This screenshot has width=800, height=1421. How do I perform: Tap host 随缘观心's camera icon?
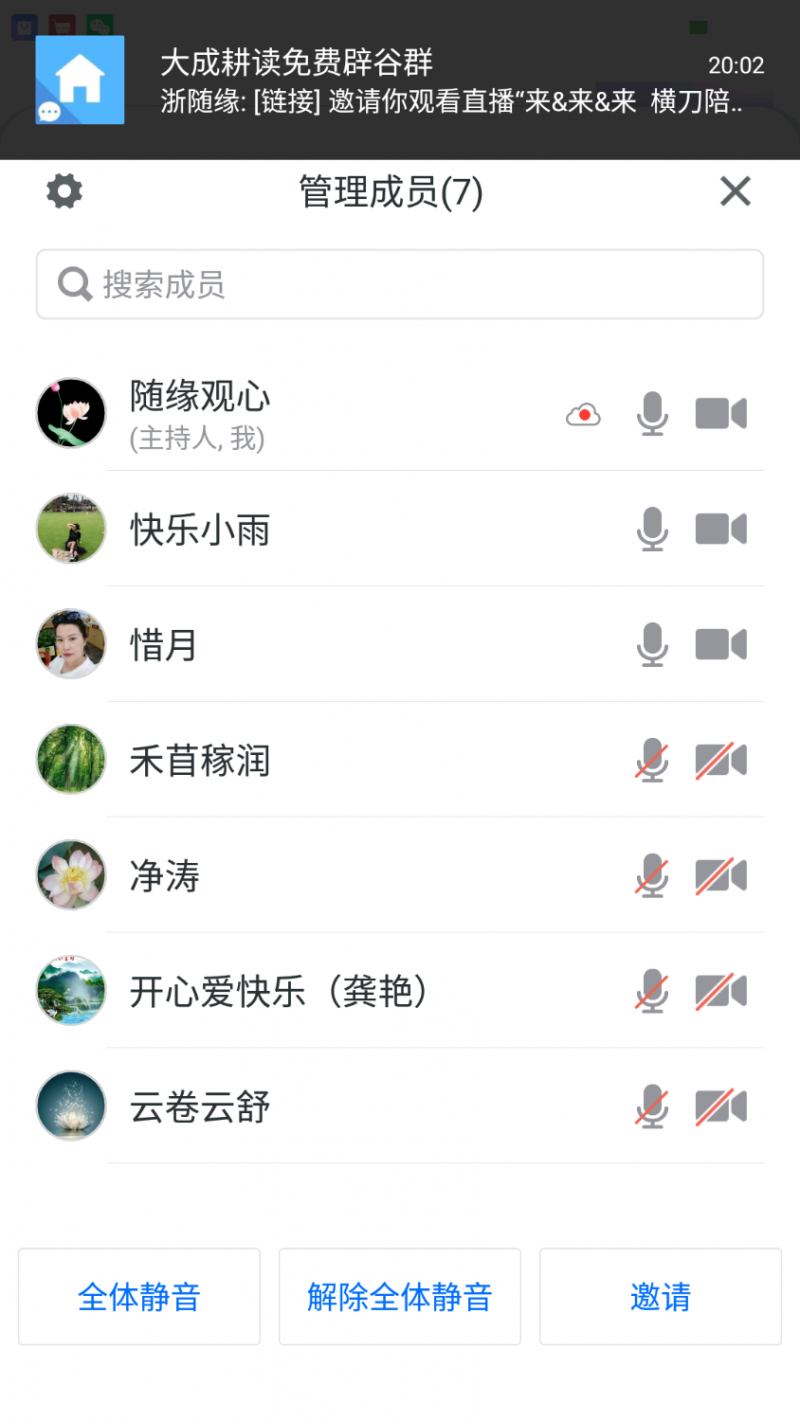[720, 413]
